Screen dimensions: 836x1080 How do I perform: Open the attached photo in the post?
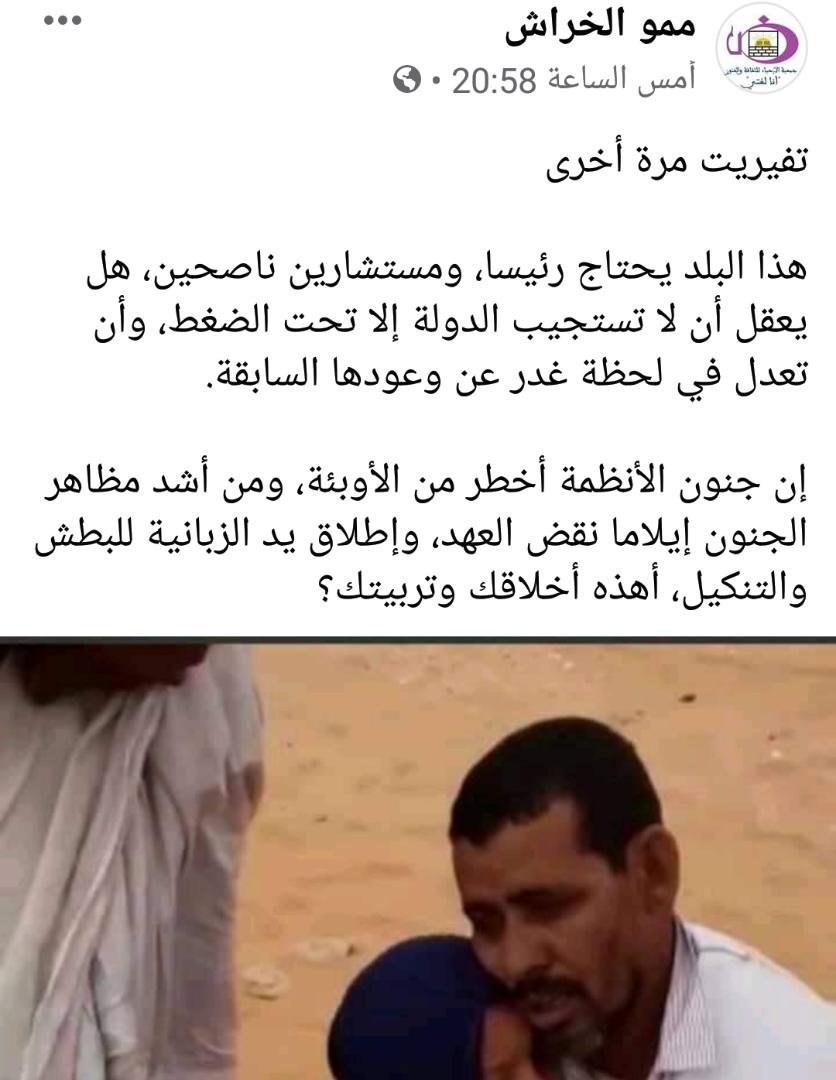tap(418, 860)
